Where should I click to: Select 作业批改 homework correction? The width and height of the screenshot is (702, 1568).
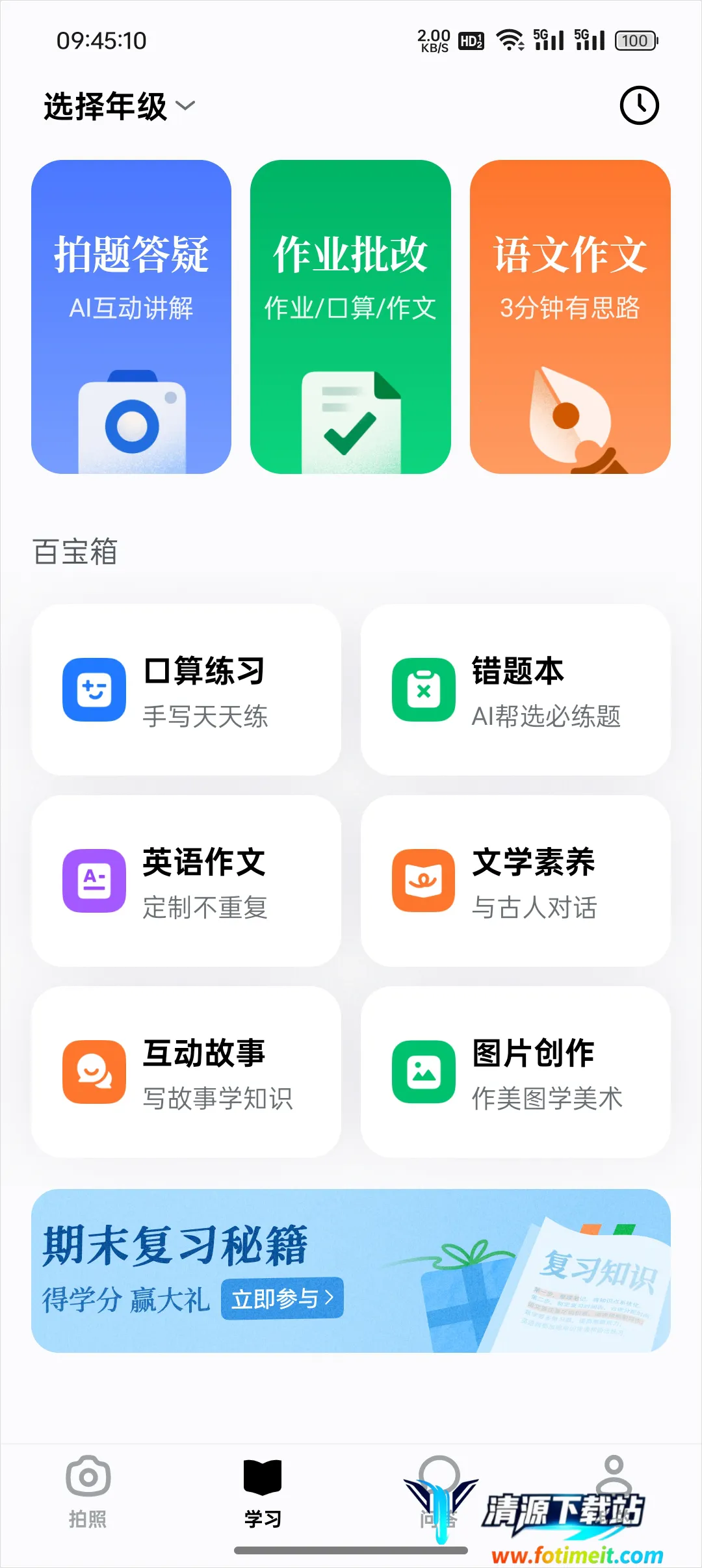(x=350, y=319)
